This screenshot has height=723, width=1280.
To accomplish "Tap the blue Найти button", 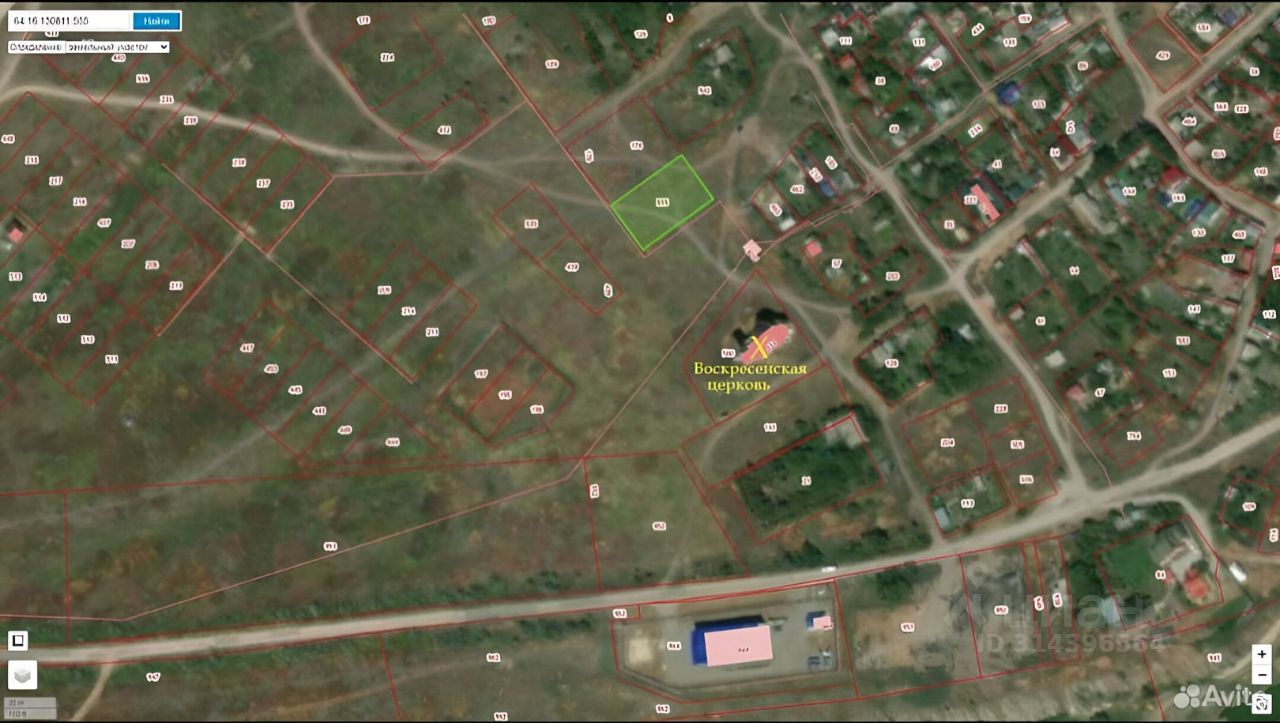I will tap(156, 20).
